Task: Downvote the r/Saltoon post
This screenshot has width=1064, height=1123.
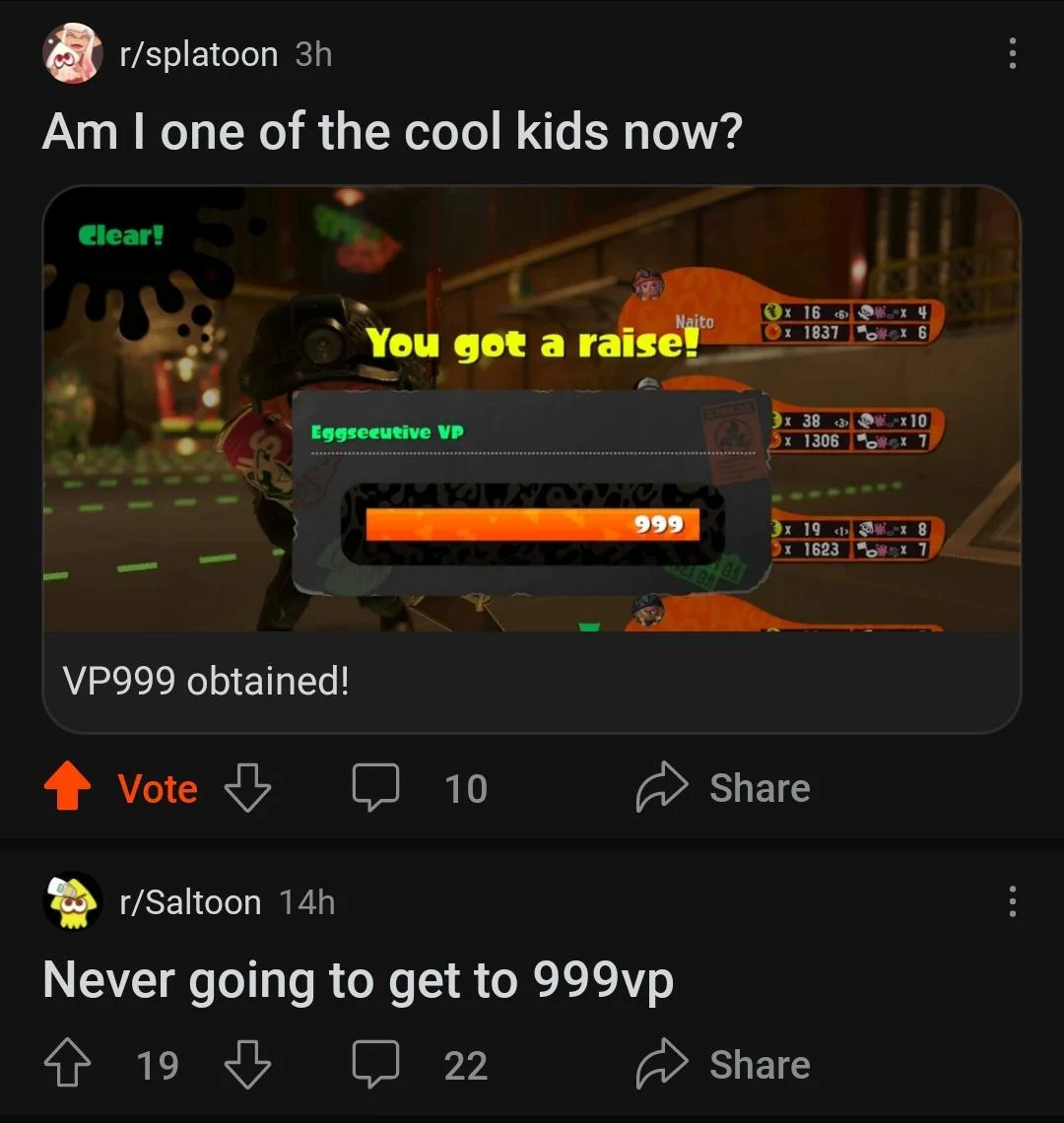Action: [x=247, y=1065]
